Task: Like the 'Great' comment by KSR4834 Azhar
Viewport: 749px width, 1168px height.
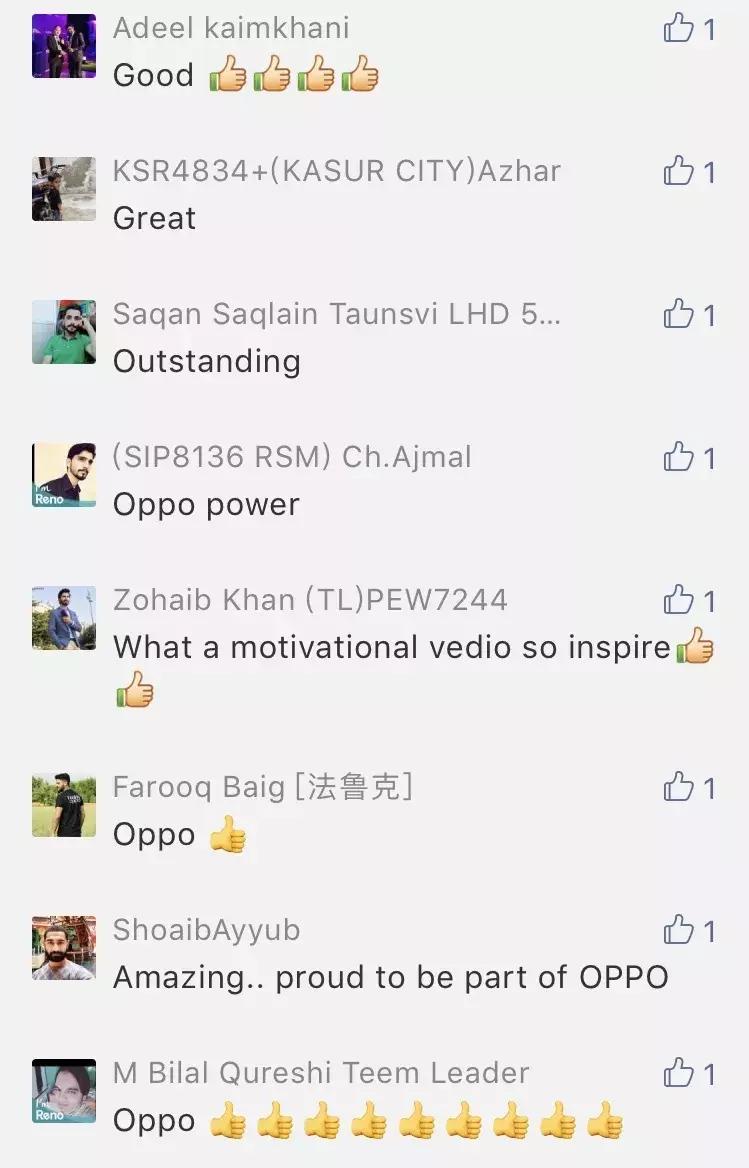Action: click(679, 171)
